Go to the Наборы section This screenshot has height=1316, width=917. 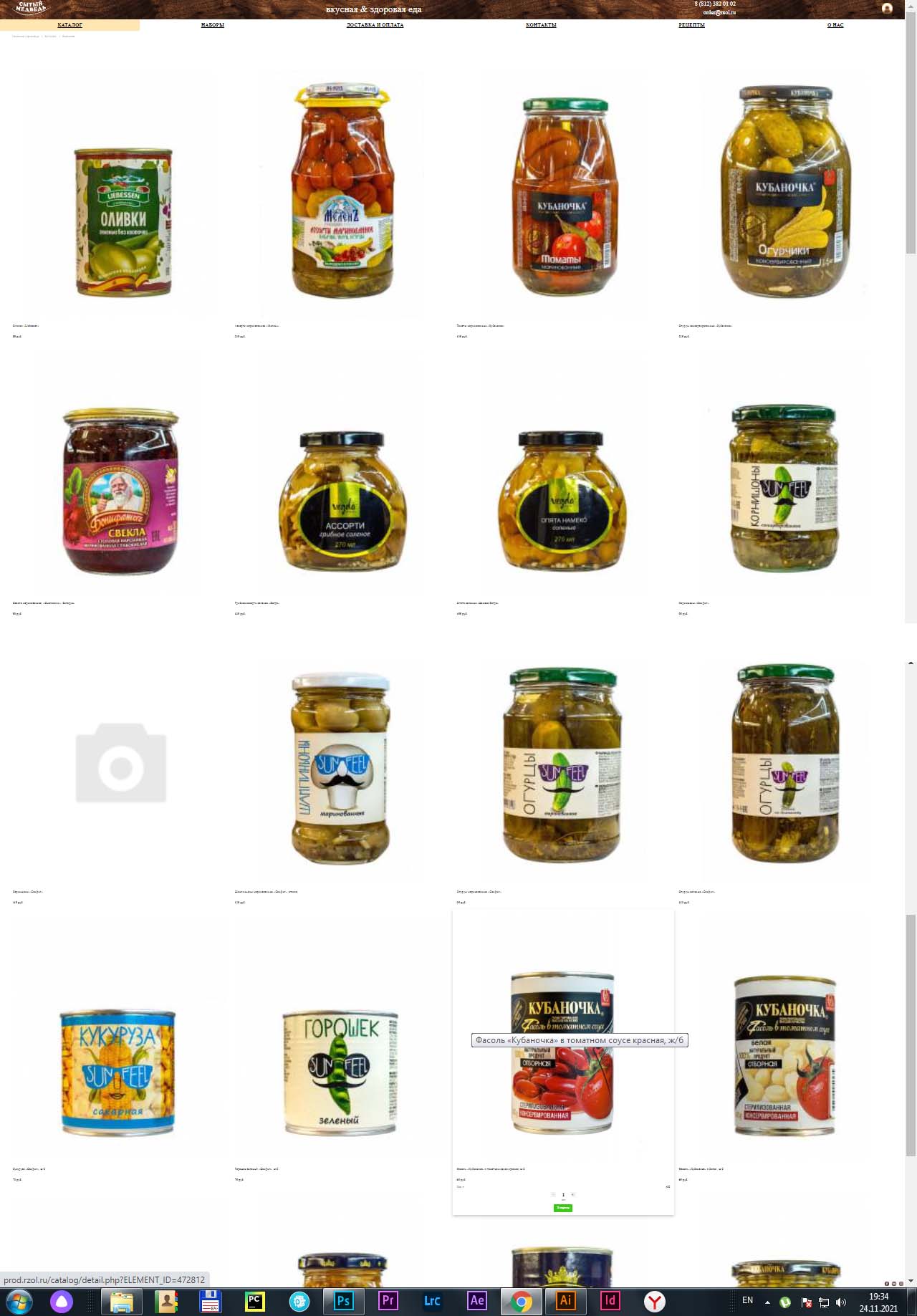coord(212,25)
